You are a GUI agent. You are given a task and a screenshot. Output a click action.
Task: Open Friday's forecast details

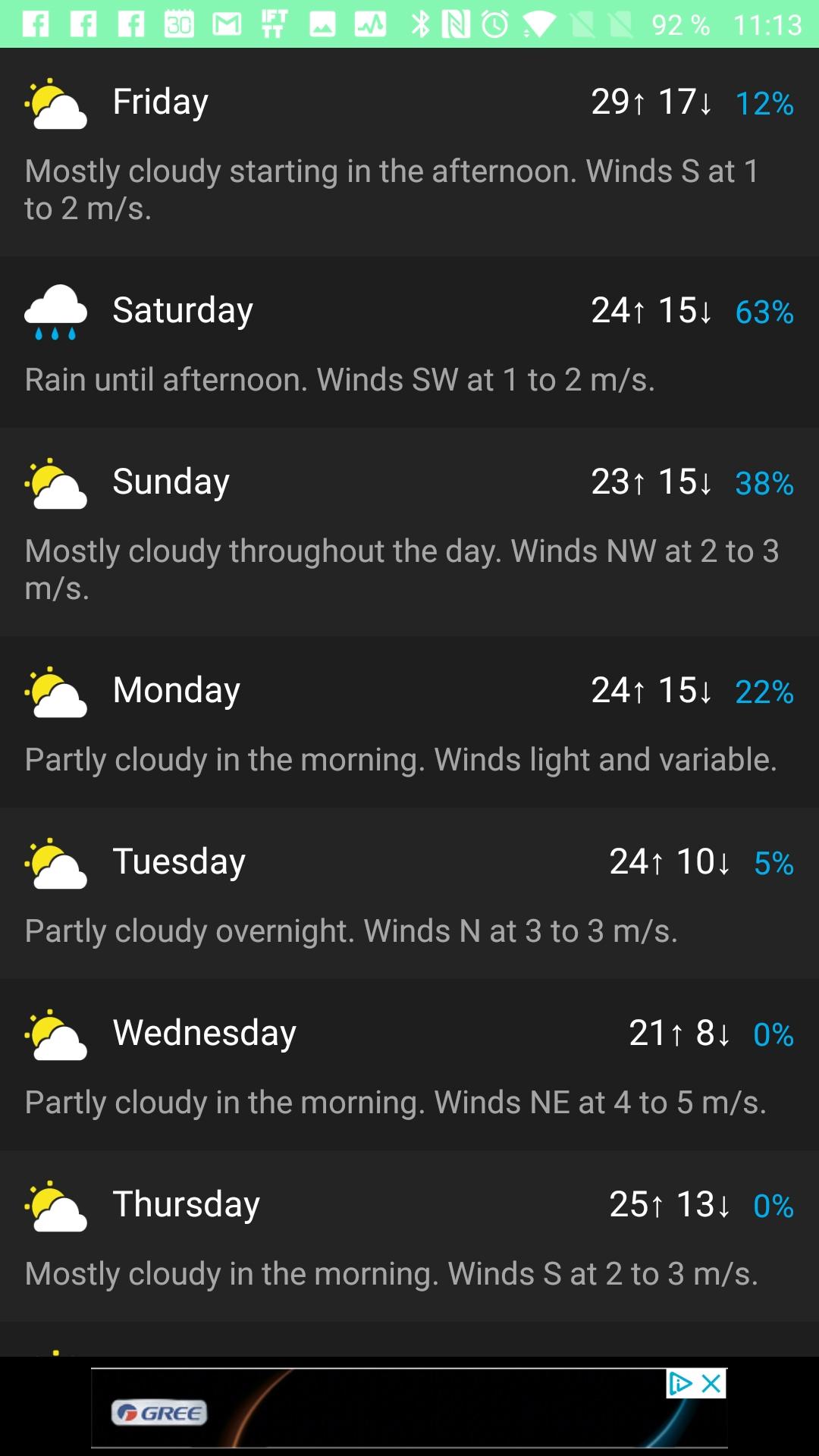pos(409,152)
